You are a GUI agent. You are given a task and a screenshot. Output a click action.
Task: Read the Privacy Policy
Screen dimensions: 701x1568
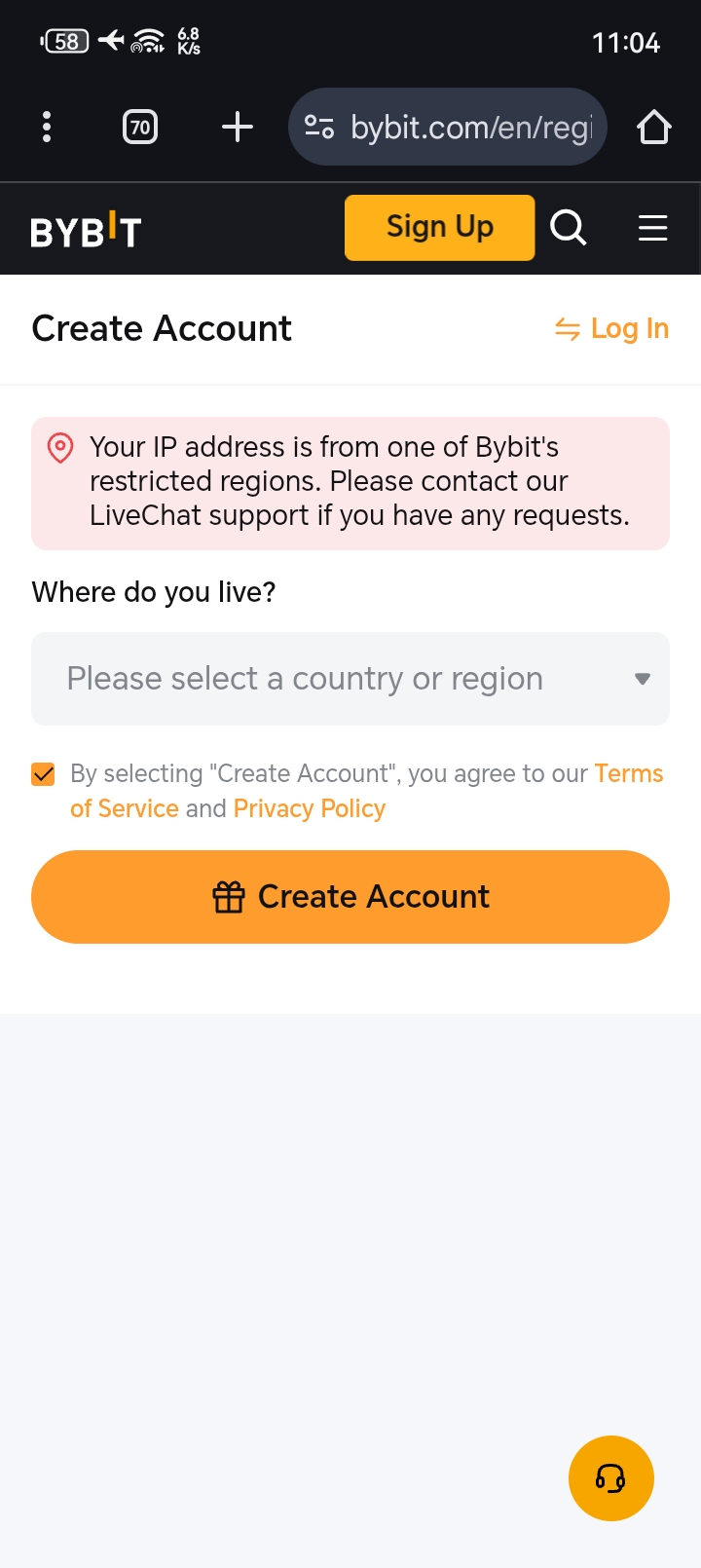(x=310, y=809)
